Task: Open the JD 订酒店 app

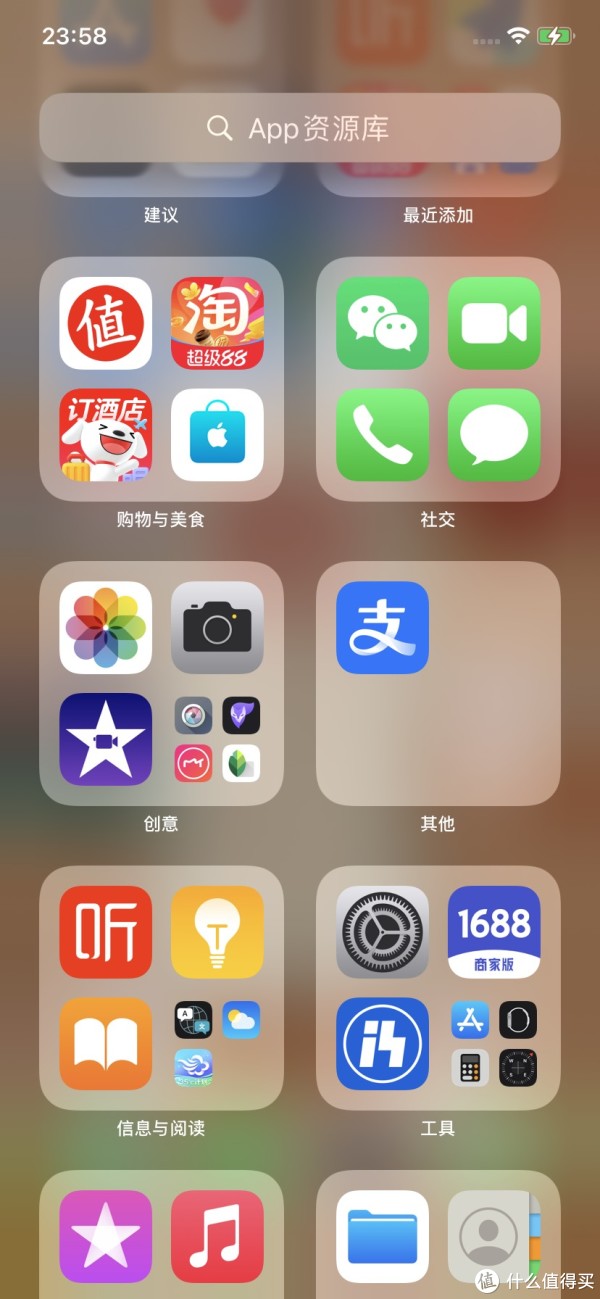Action: coord(106,435)
